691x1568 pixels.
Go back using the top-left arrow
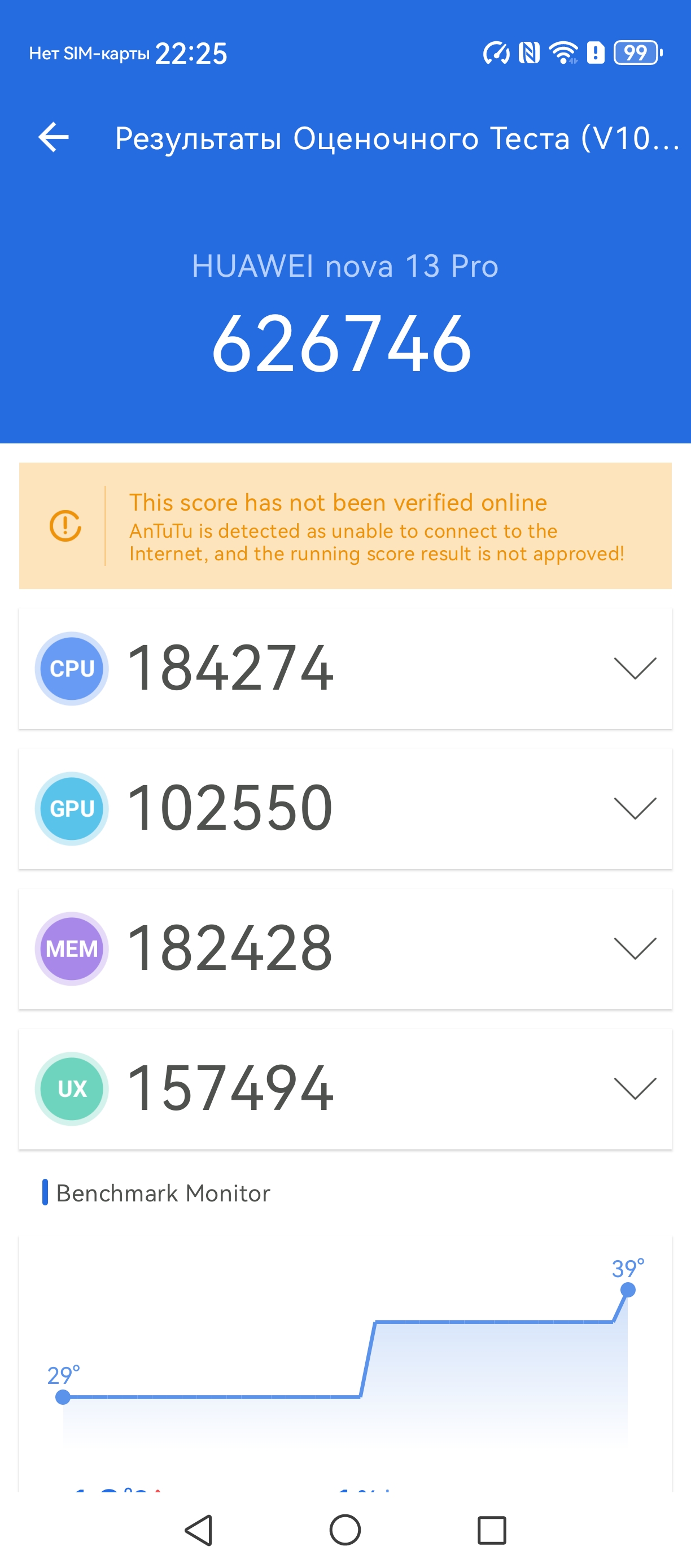(54, 137)
